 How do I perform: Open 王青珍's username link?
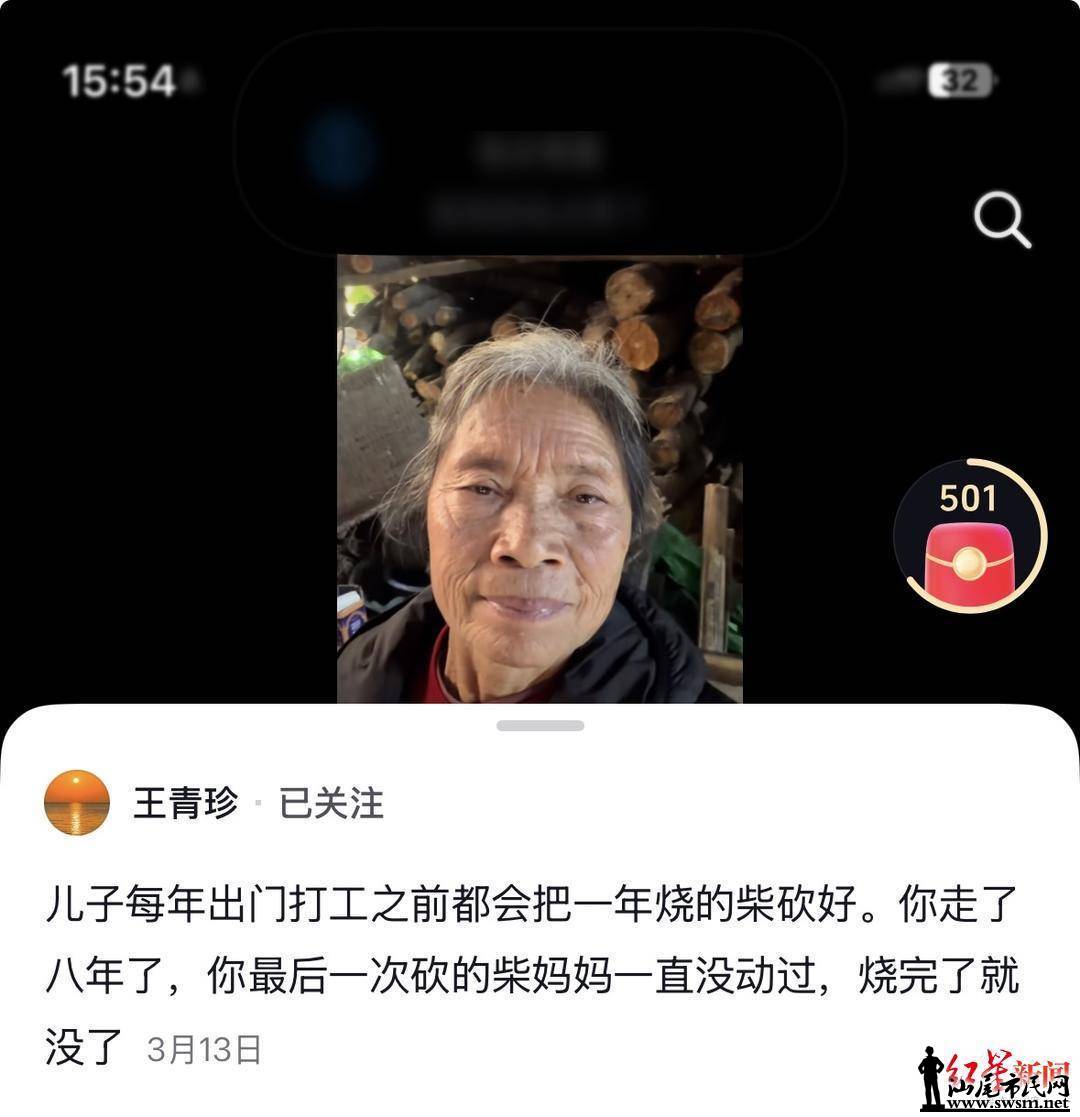tap(185, 803)
